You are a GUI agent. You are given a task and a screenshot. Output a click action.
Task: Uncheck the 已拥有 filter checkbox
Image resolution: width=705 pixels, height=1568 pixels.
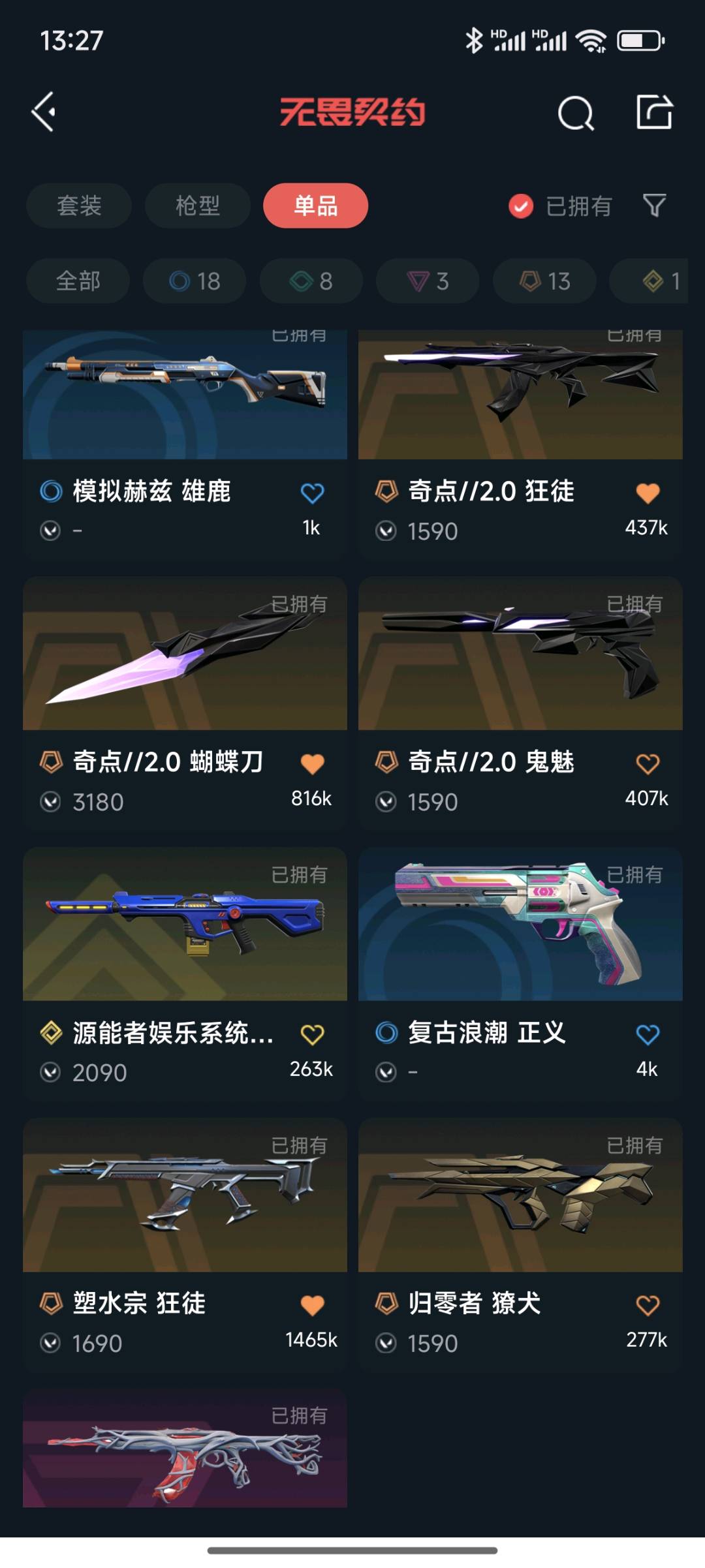point(521,207)
